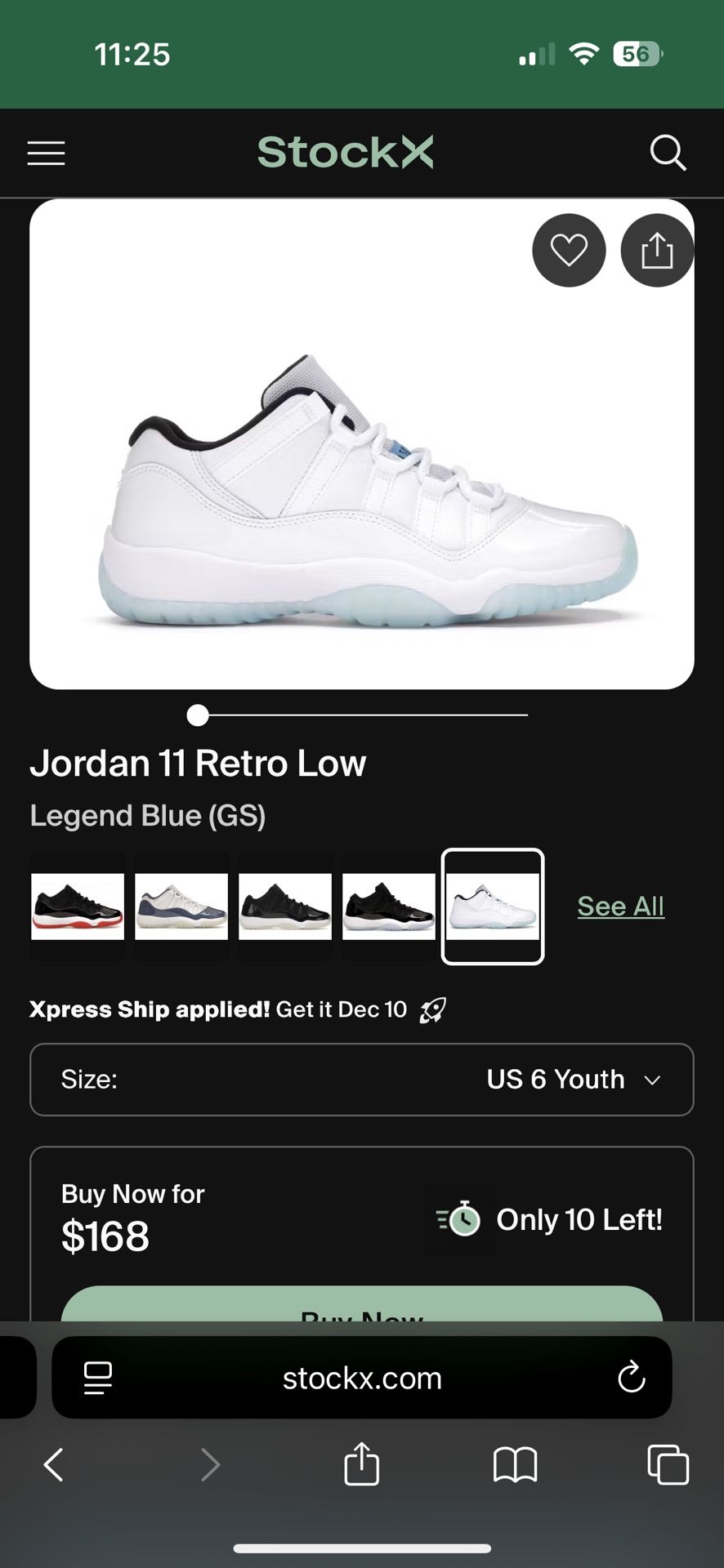Image resolution: width=724 pixels, height=1568 pixels.
Task: Open the Safari tab switcher
Action: coord(667,1464)
